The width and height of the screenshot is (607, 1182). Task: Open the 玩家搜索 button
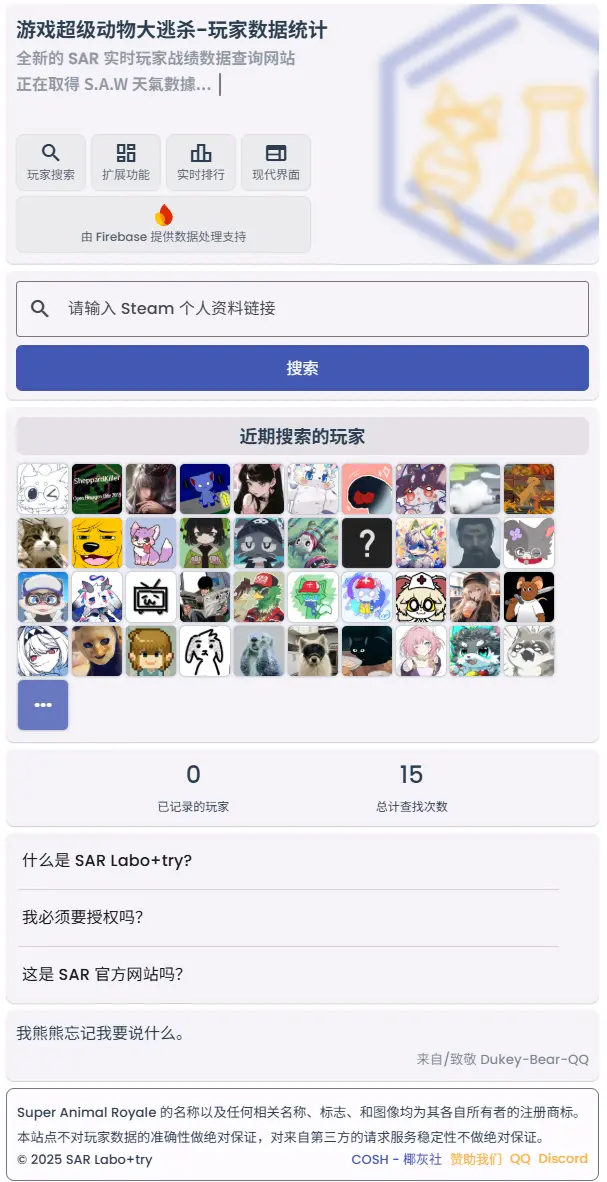pyautogui.click(x=51, y=162)
